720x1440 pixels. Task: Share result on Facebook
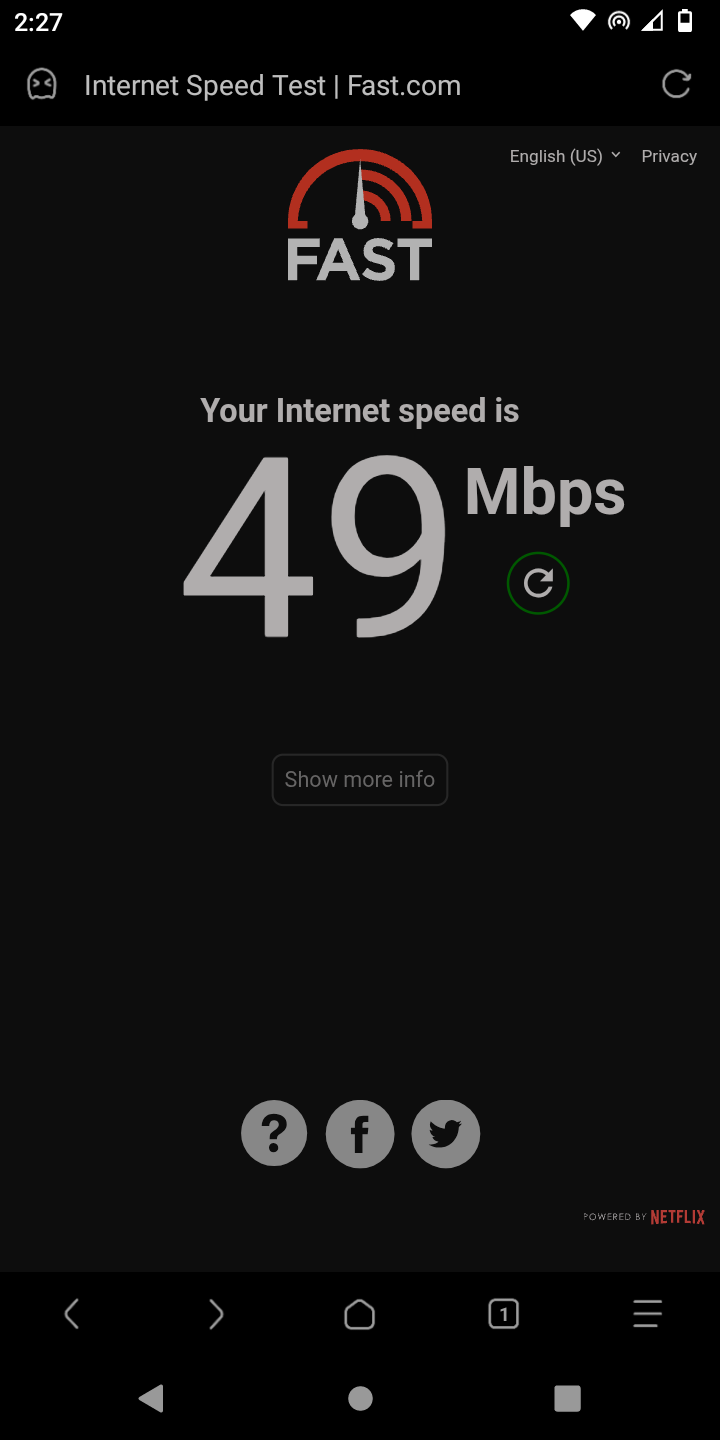pos(360,1133)
